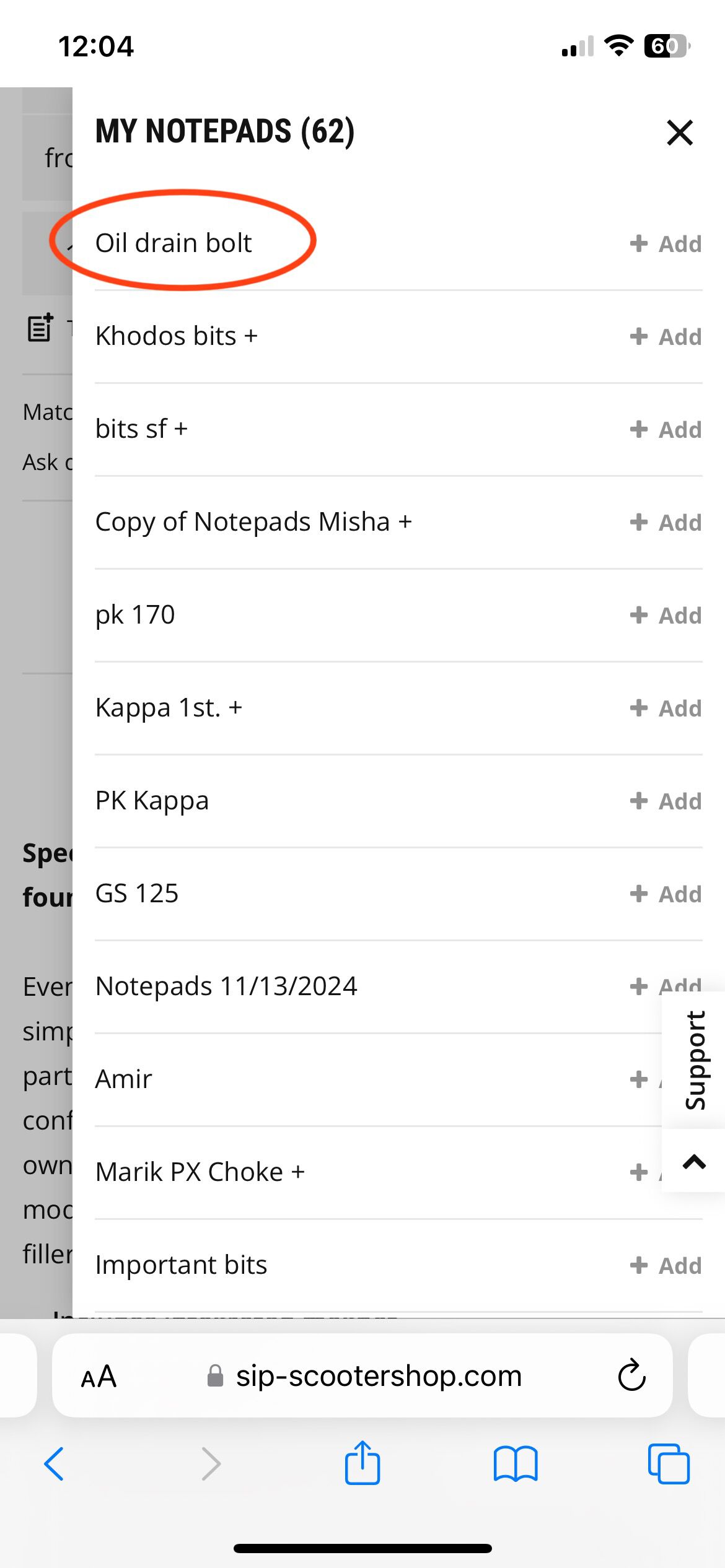
Task: Add item to Important bits notepad
Action: 666,1266
